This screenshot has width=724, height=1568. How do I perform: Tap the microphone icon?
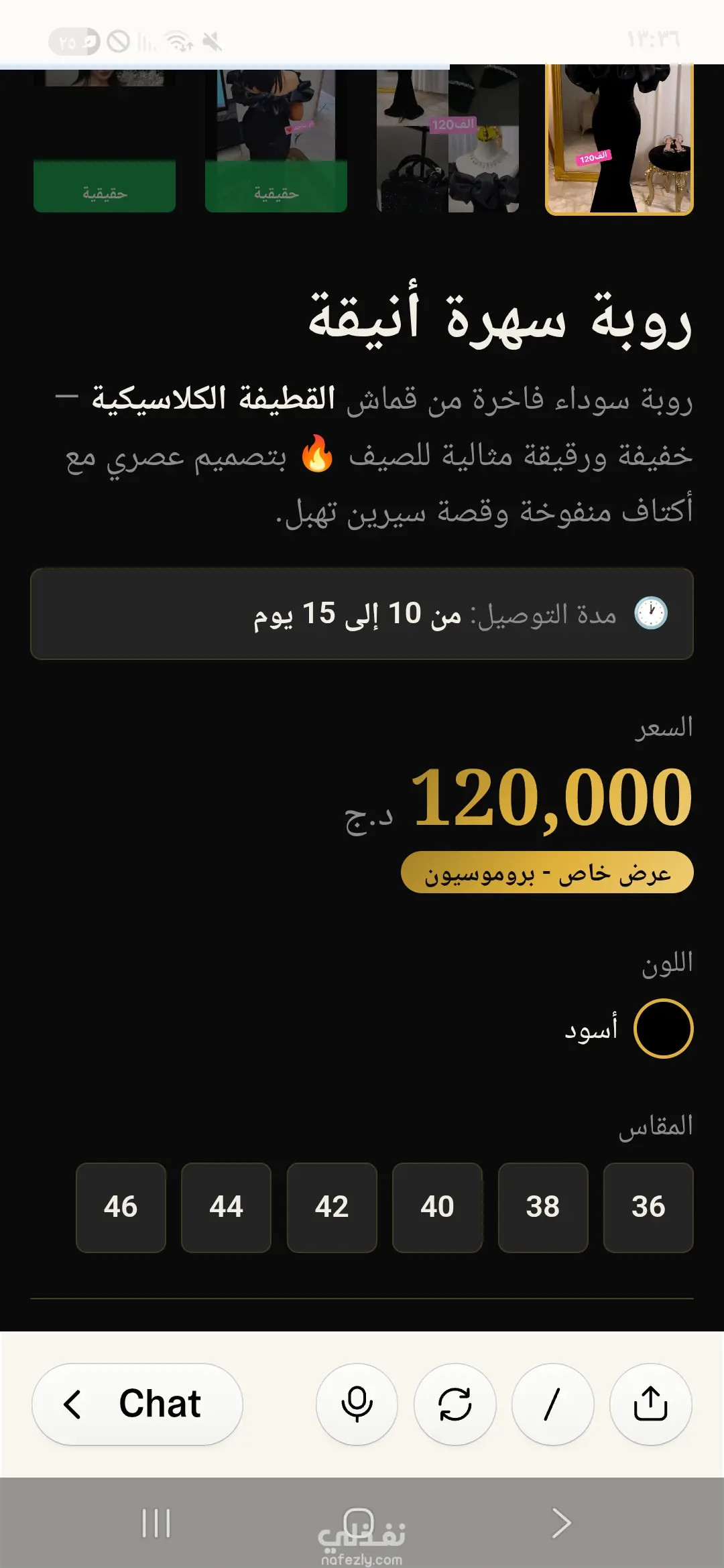[357, 1404]
